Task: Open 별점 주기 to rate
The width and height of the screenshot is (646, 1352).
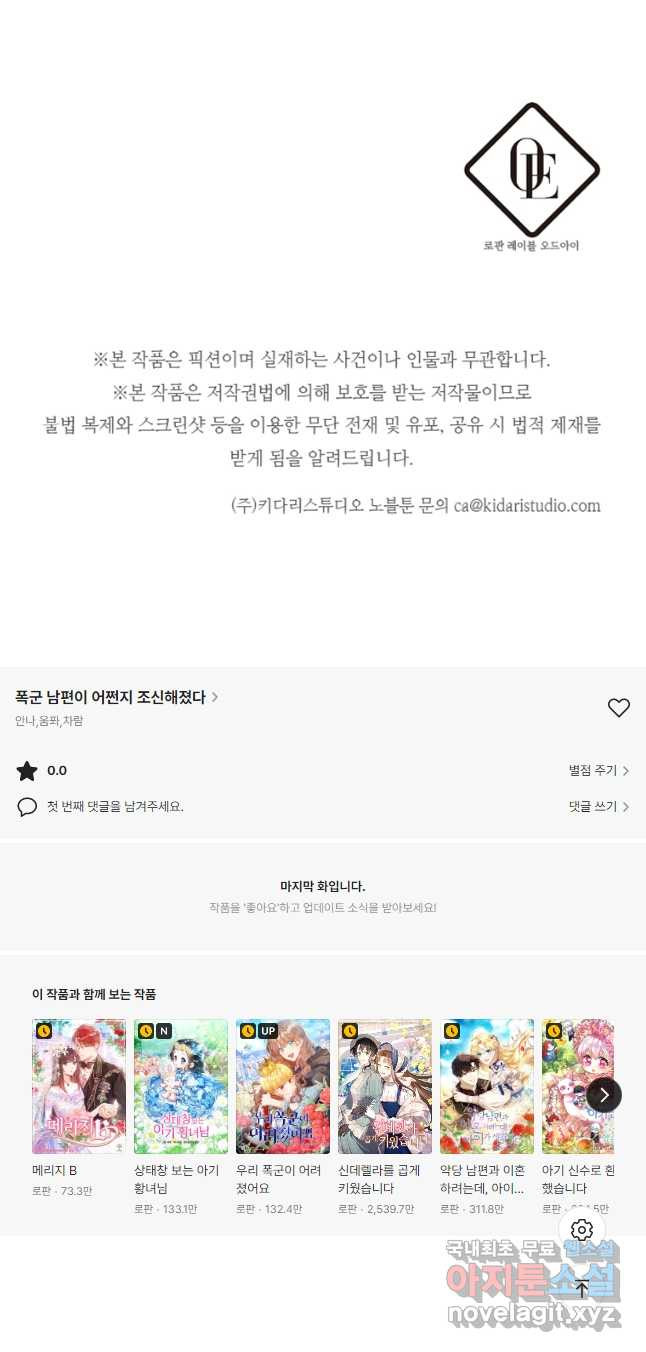Action: tap(598, 771)
